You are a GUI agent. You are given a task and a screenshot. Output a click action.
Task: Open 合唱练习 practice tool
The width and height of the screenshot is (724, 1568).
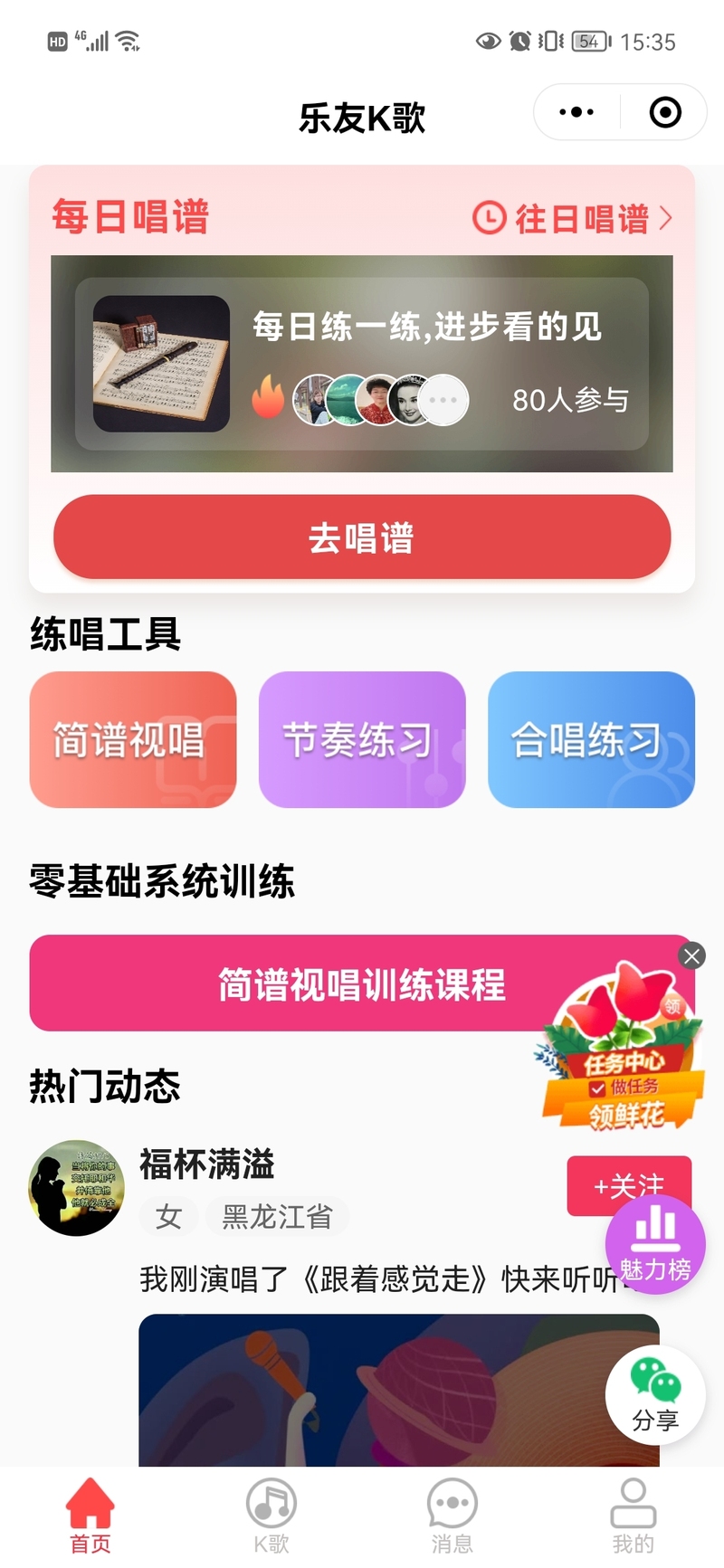pyautogui.click(x=591, y=739)
